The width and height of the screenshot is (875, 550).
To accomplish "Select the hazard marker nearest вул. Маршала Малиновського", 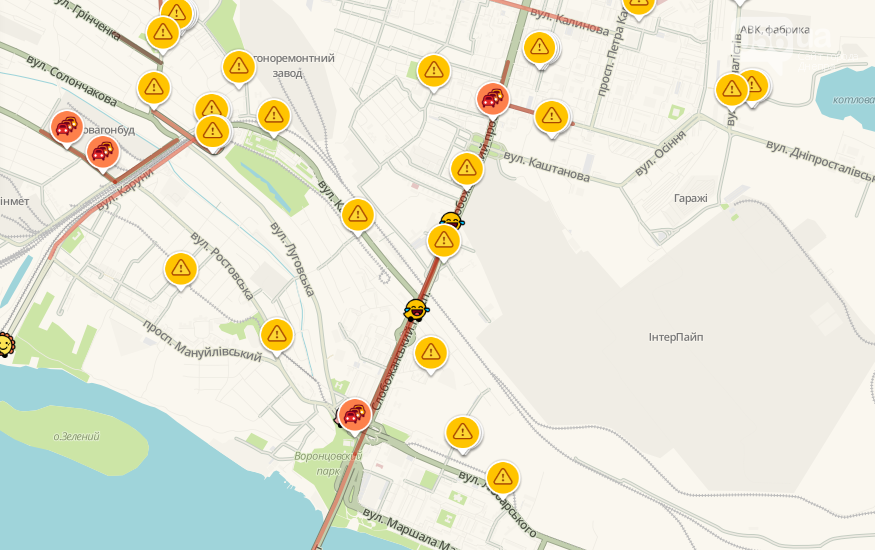I will pos(502,476).
